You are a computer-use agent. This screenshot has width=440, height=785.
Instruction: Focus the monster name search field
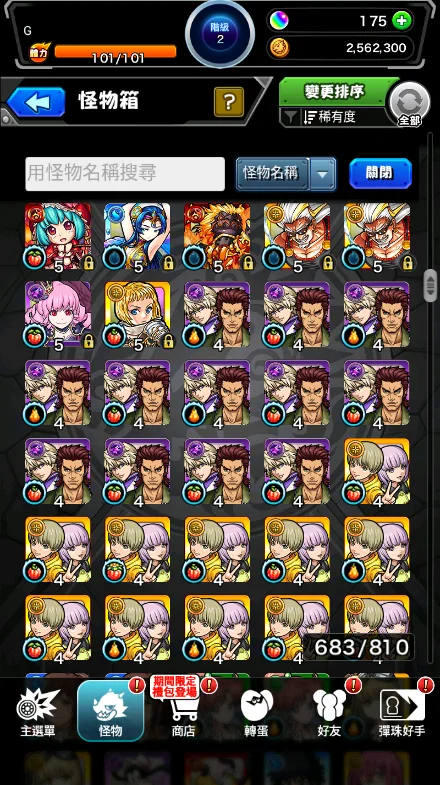pyautogui.click(x=125, y=174)
